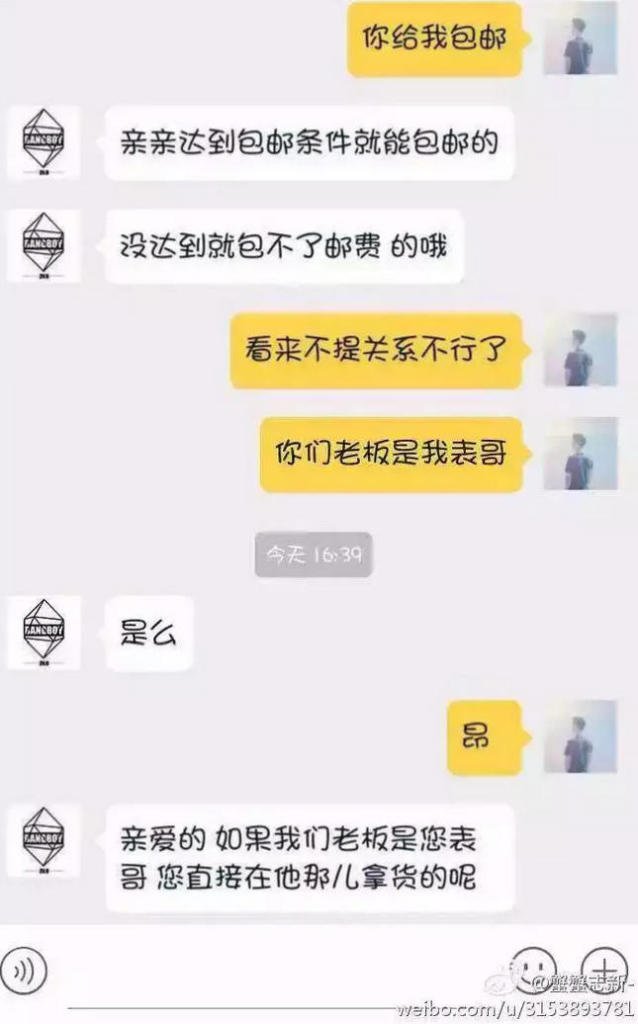Open the seller avatar beside 是么
Viewport: 638px width, 1024px height.
[x=43, y=632]
